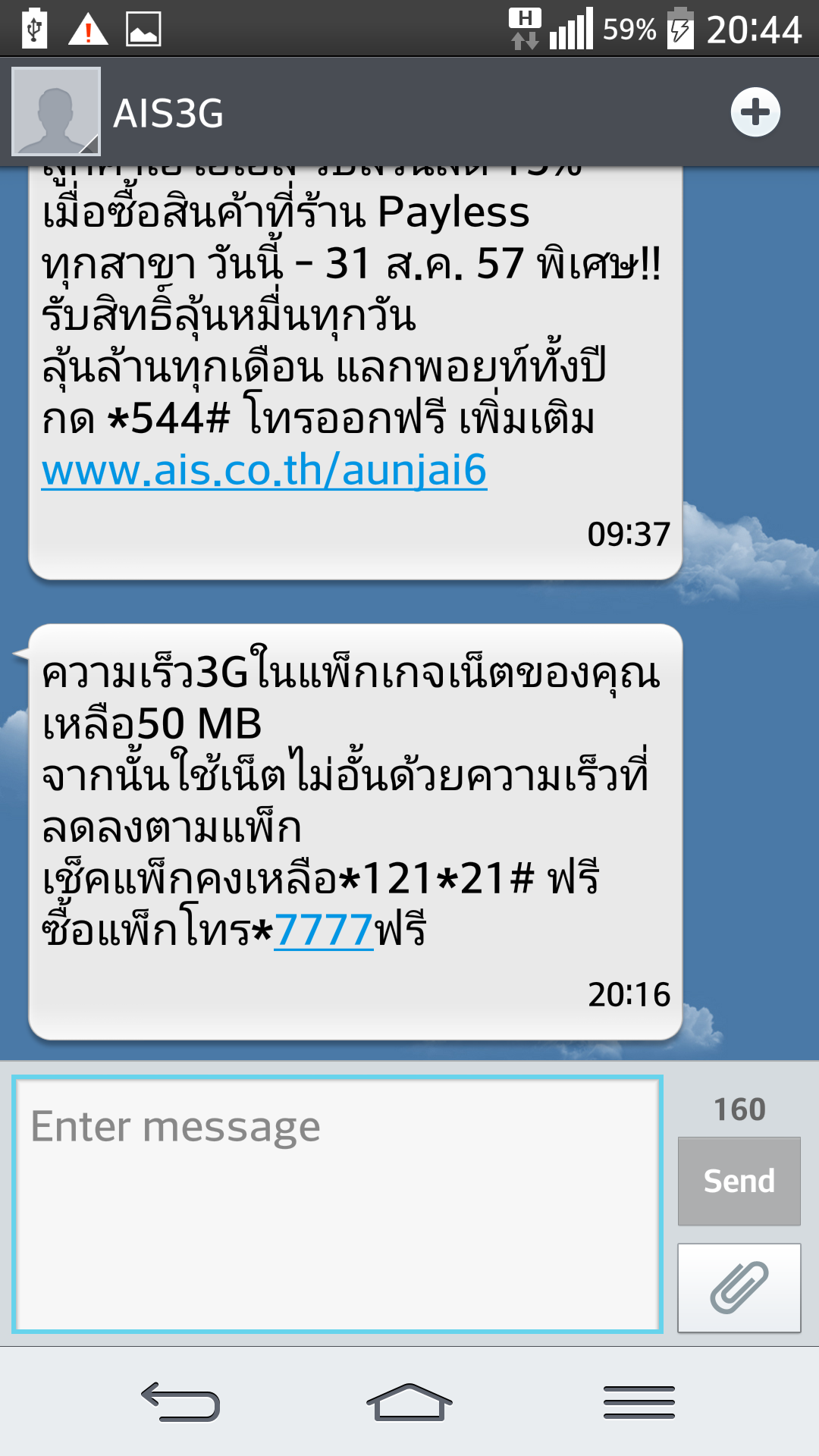Attach a file with paperclip button

(x=739, y=1288)
